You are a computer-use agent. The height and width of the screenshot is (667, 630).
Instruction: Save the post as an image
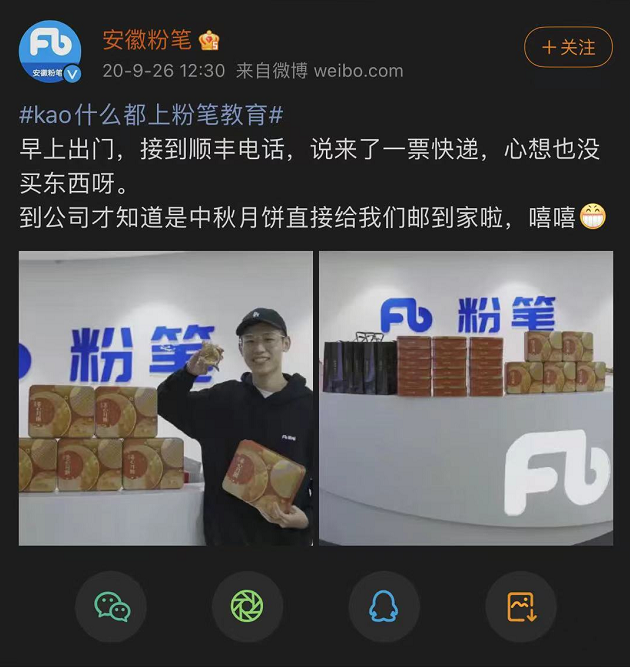point(521,607)
